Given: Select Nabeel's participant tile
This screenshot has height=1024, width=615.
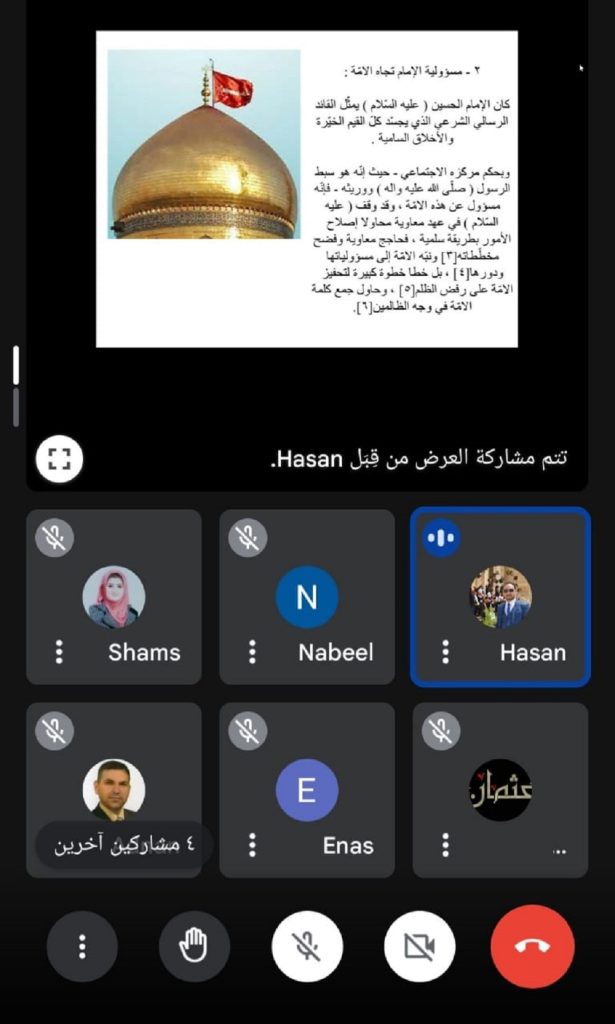Looking at the screenshot, I should coord(307,597).
